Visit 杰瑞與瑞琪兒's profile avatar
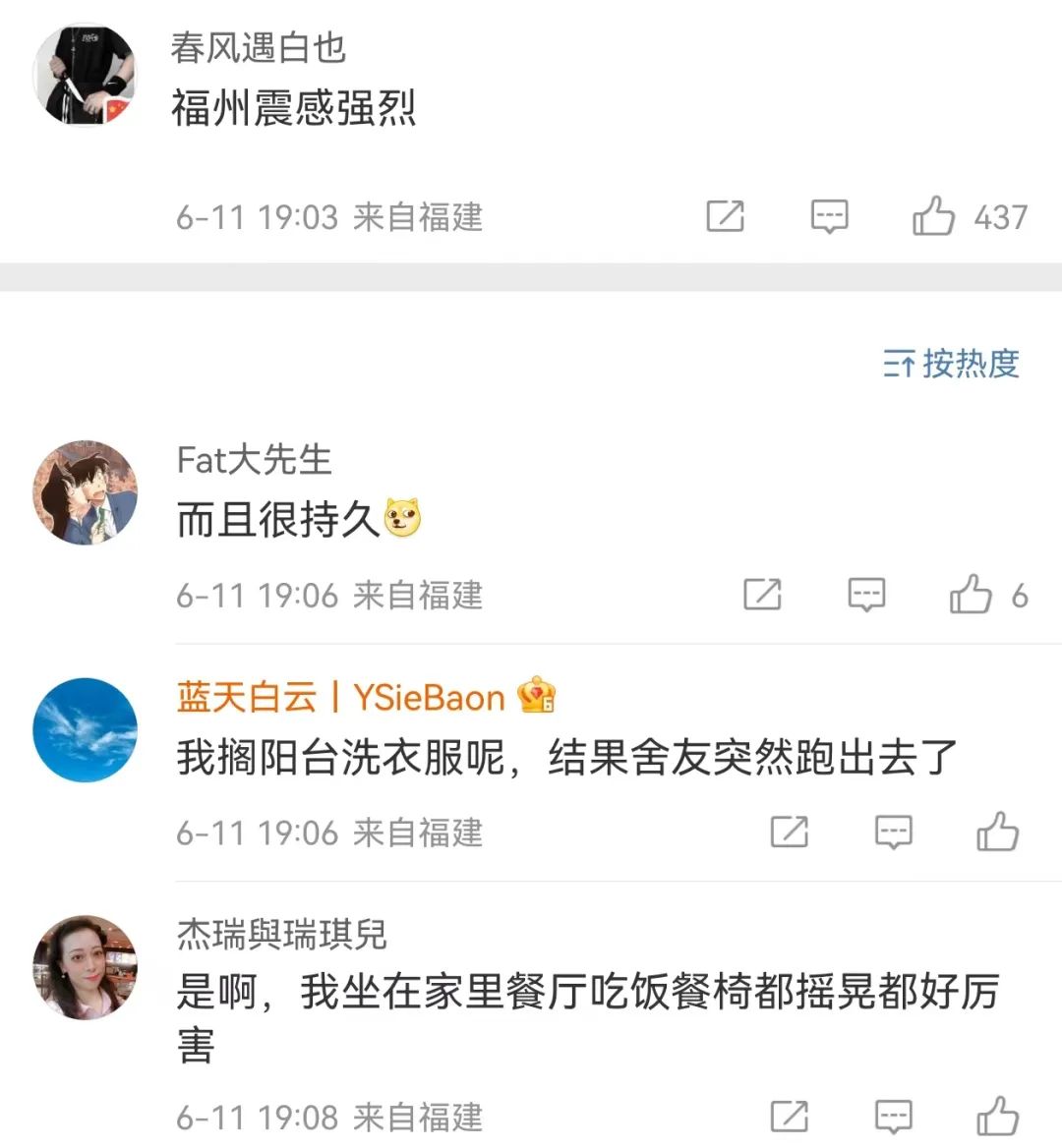Viewport: 1062px width, 1148px height. [x=86, y=967]
